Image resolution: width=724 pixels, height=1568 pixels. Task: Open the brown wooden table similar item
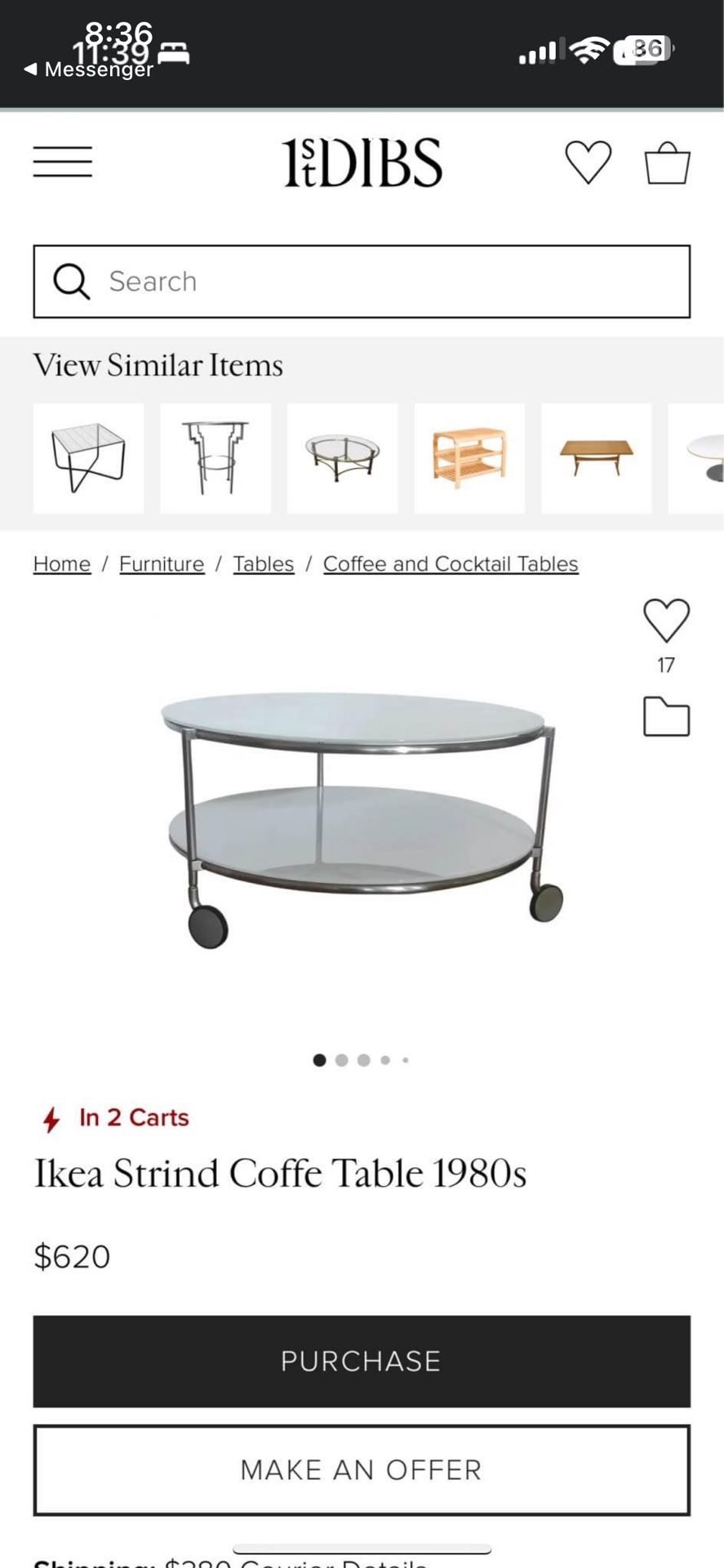pyautogui.click(x=596, y=458)
